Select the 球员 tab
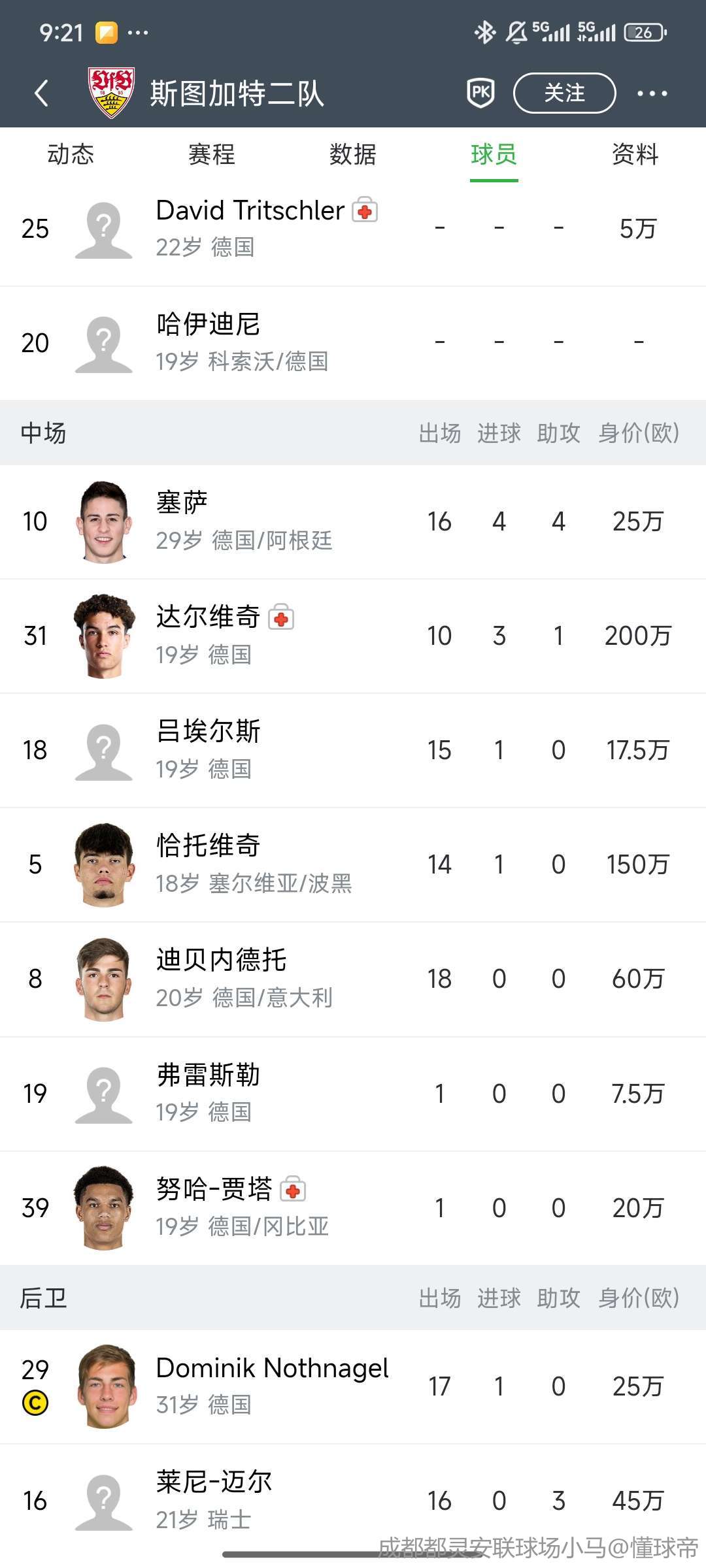Image resolution: width=706 pixels, height=1568 pixels. click(494, 155)
